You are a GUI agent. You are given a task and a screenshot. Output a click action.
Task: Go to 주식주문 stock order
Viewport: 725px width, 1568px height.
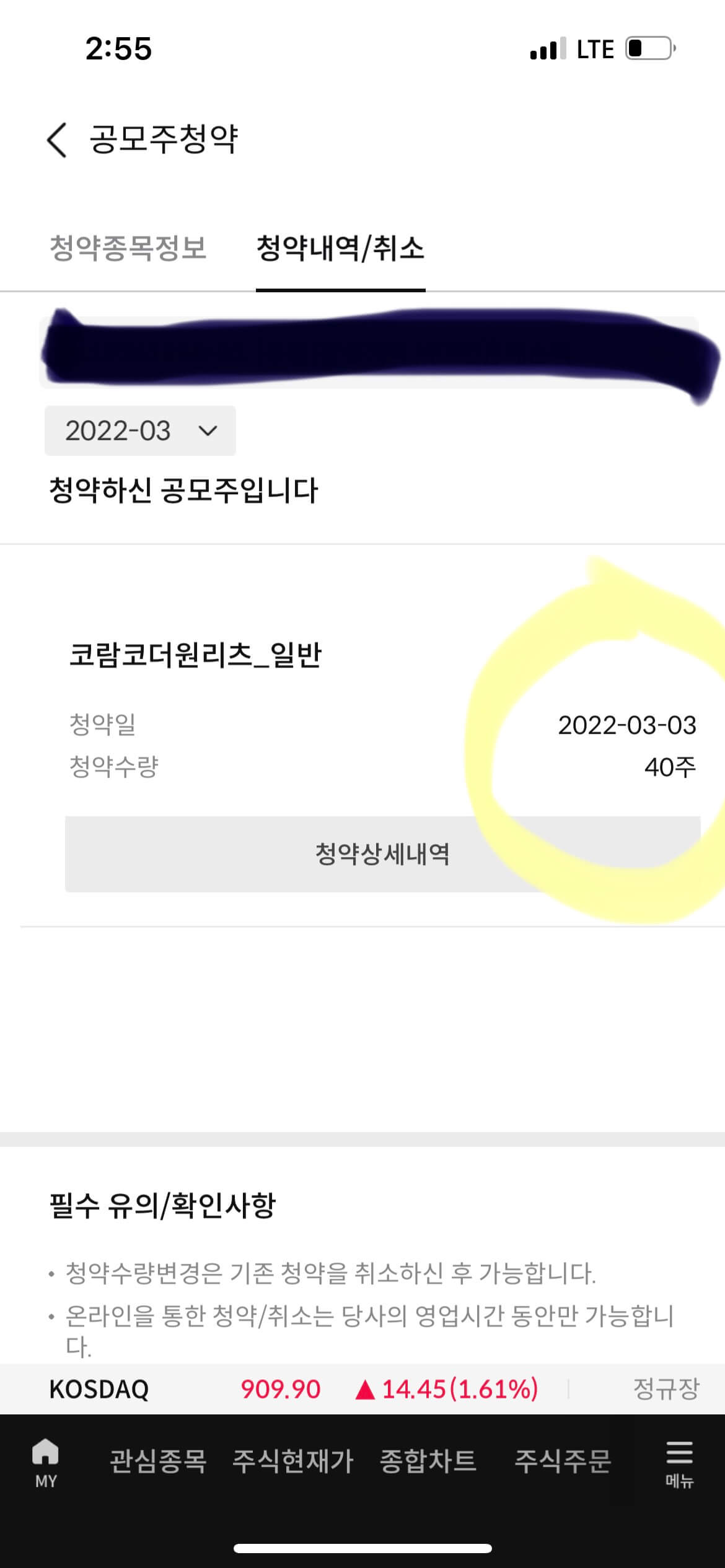tap(563, 1461)
